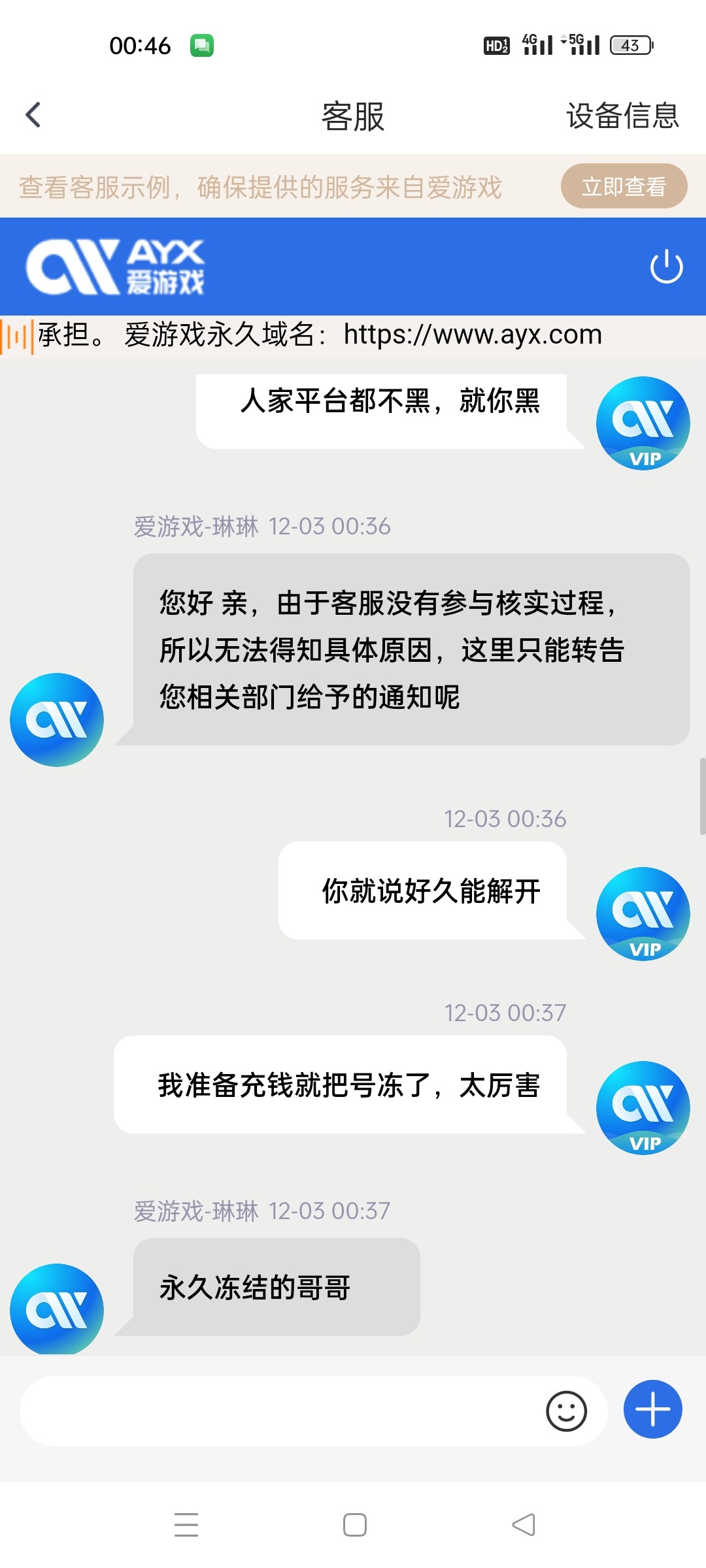Tap the 5G signal indicator
706x1568 pixels.
[x=582, y=44]
